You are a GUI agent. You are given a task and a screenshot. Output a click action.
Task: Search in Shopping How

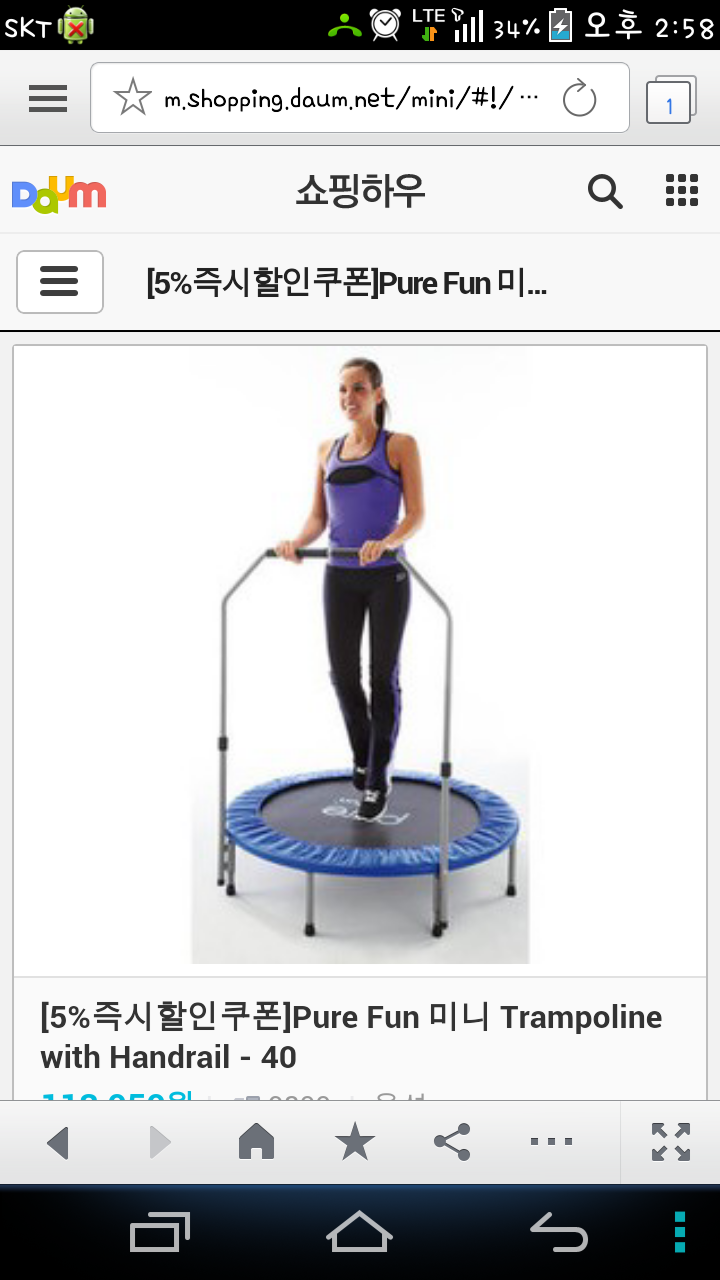[604, 191]
